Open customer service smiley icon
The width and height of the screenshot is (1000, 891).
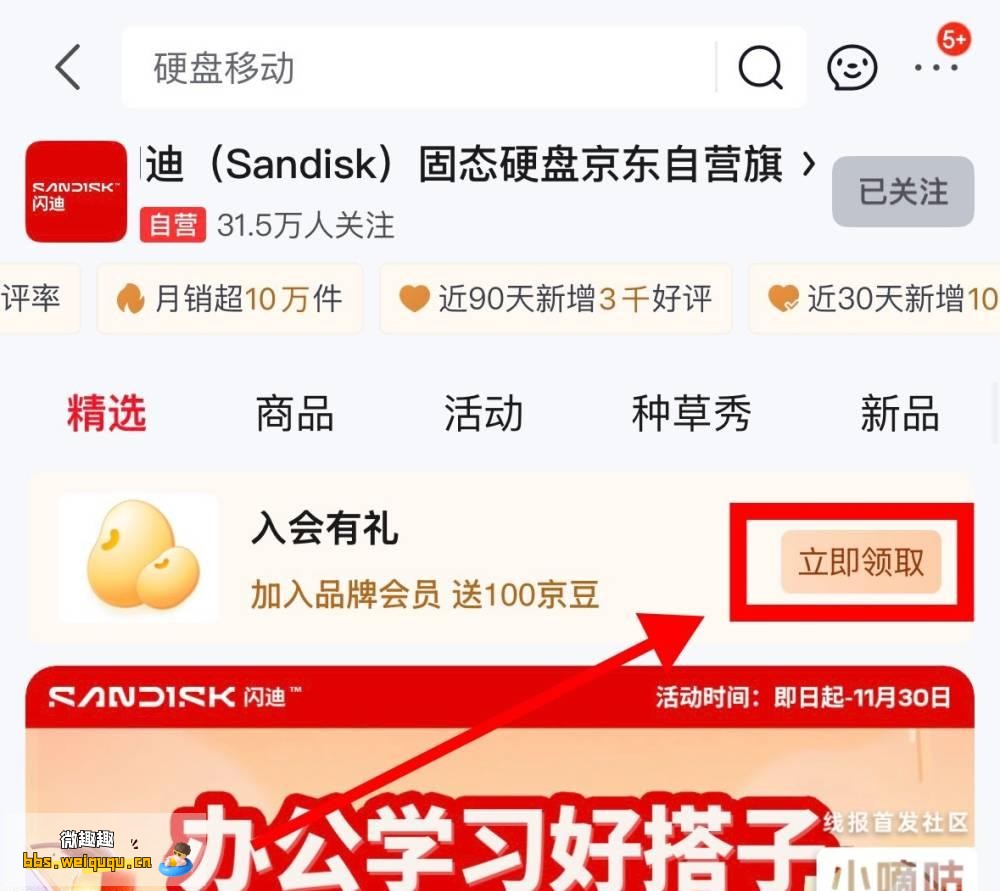[x=852, y=68]
